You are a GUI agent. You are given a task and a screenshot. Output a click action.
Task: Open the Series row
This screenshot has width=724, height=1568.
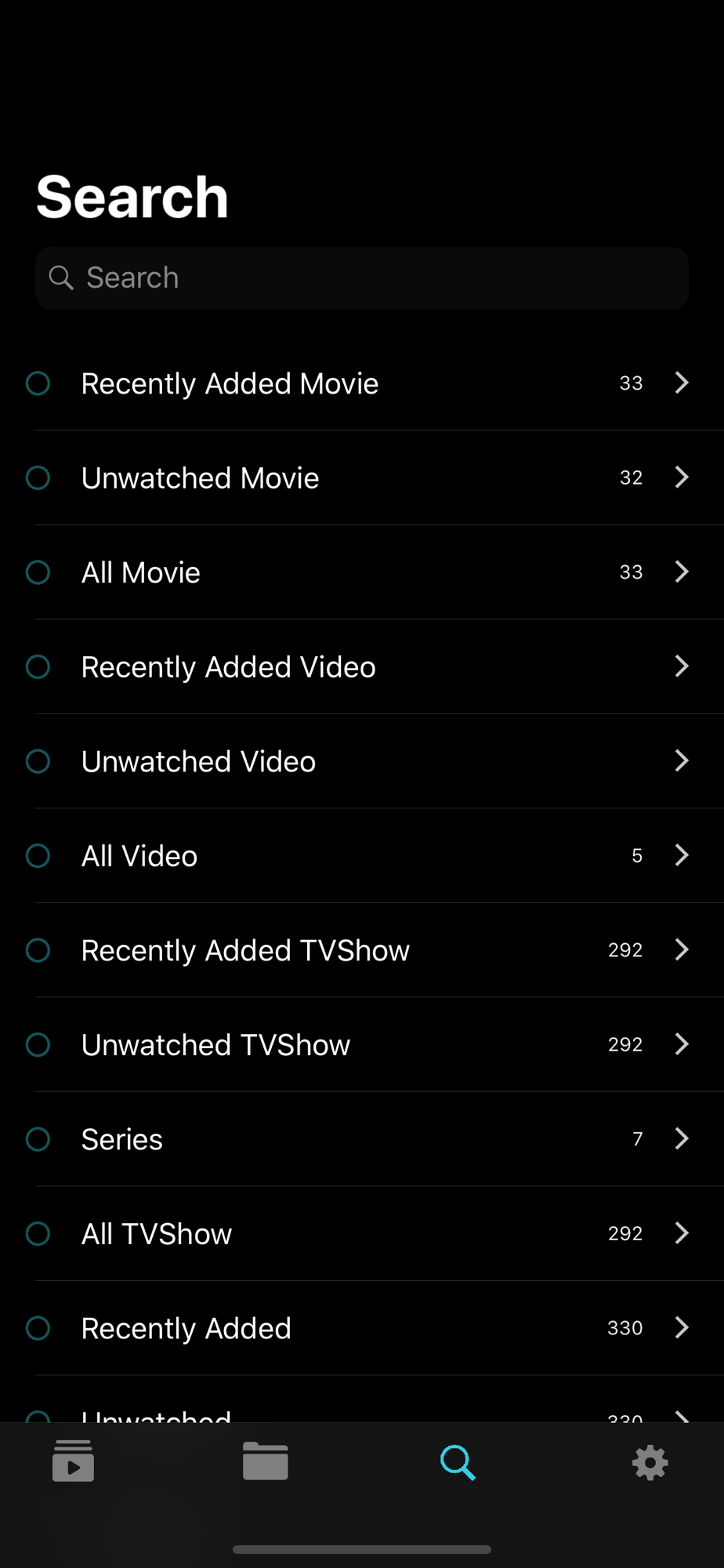362,1139
